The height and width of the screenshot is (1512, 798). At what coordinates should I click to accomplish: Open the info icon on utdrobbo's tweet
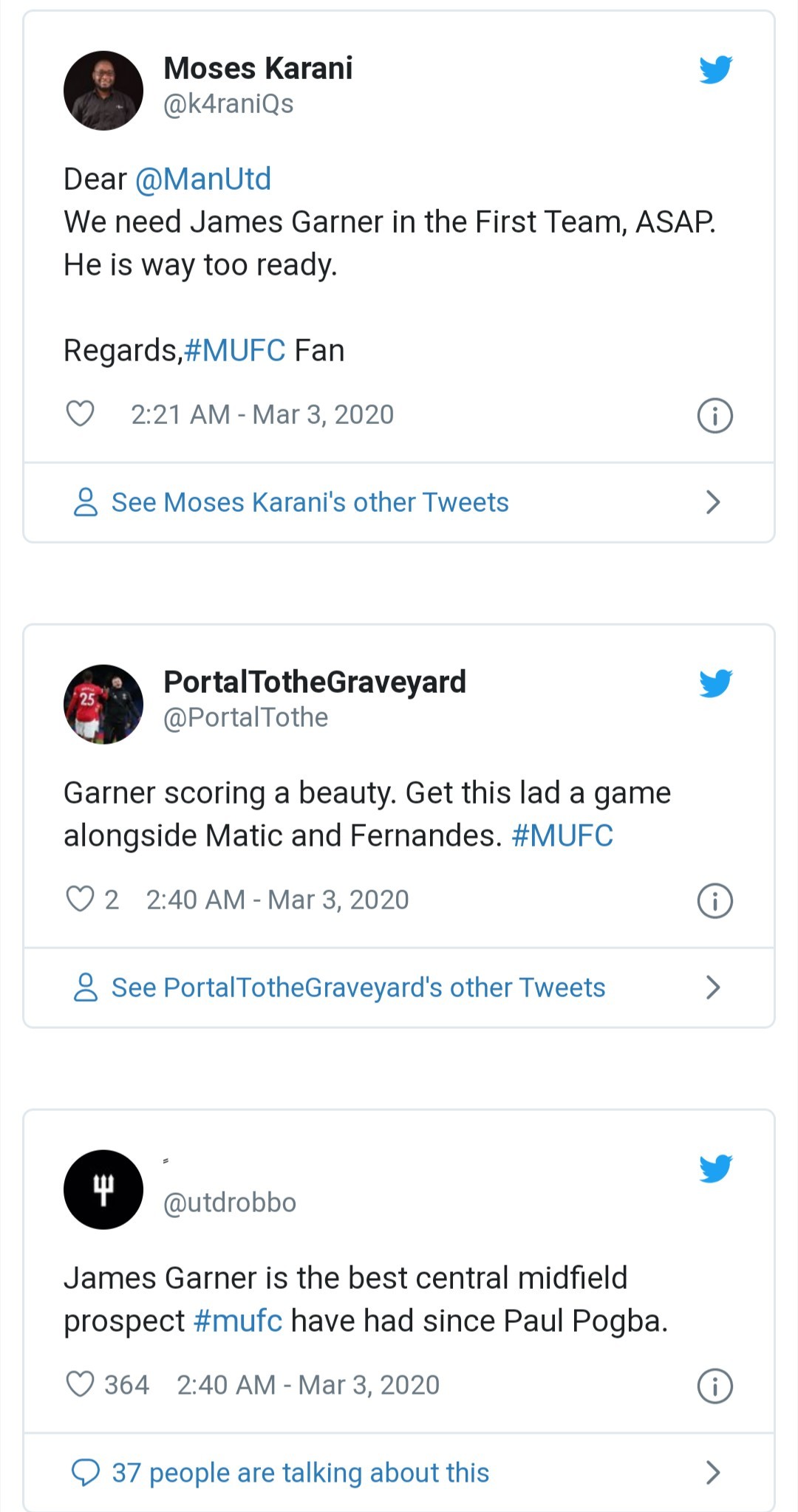pos(714,1385)
